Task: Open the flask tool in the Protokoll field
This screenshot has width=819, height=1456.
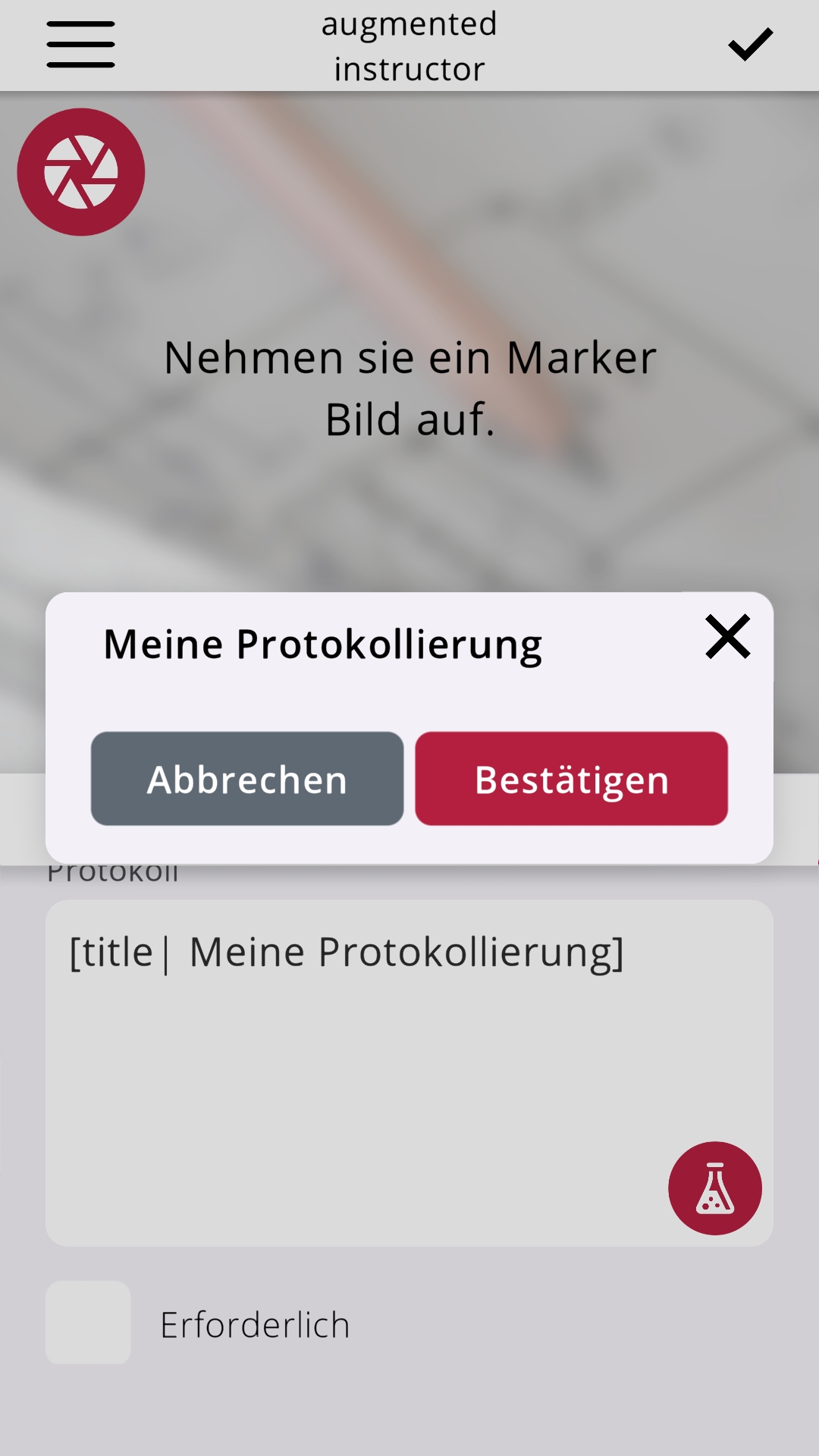Action: pyautogui.click(x=714, y=1188)
